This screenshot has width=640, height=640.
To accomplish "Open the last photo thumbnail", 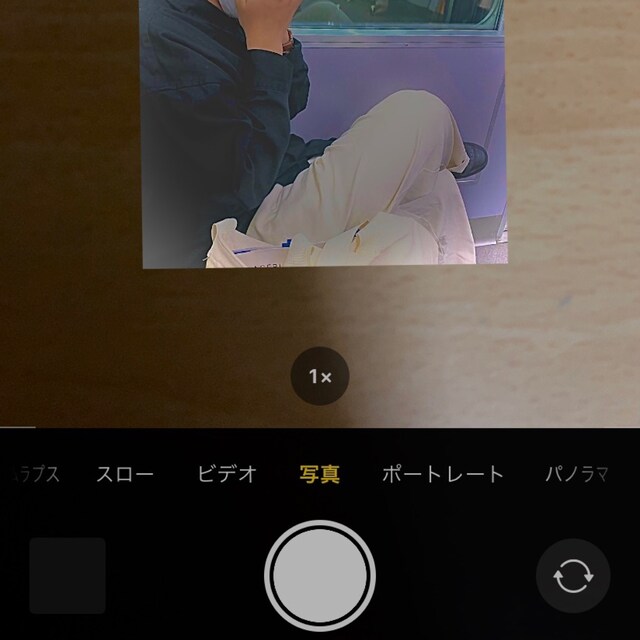I will (x=67, y=575).
